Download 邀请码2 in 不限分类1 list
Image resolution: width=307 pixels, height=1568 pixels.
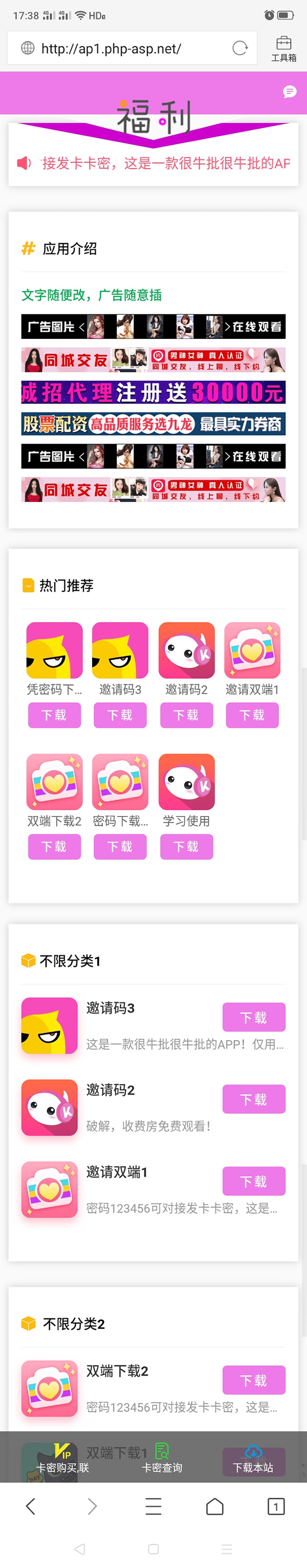tap(253, 1099)
